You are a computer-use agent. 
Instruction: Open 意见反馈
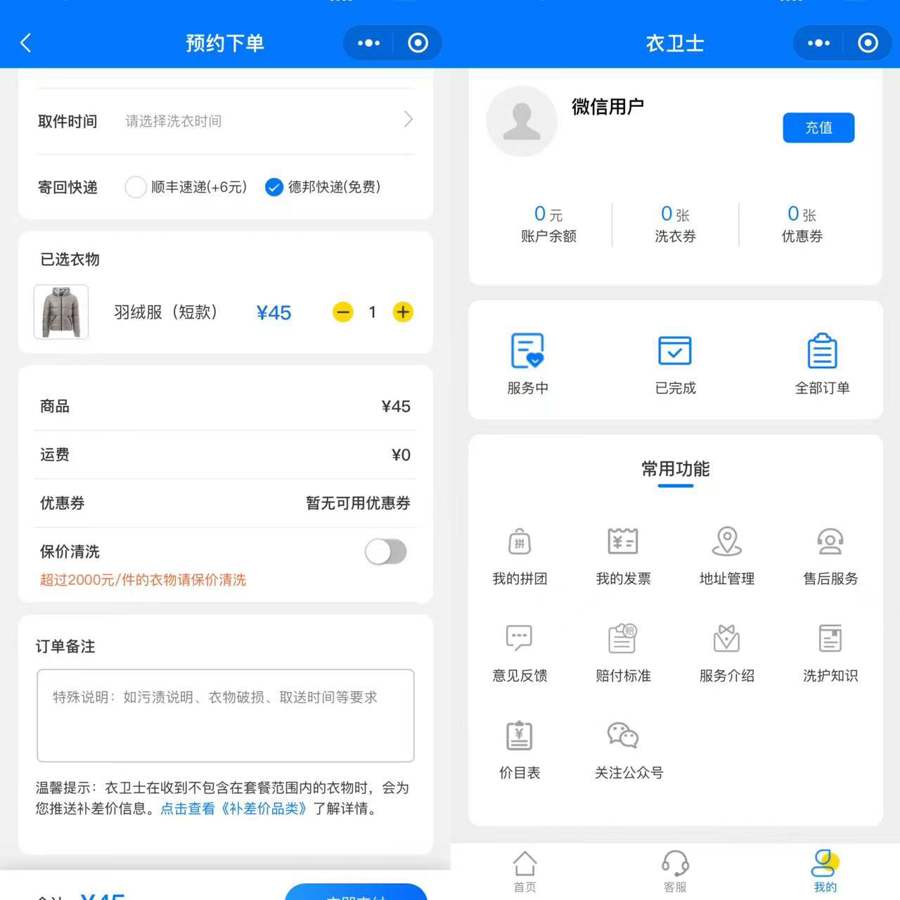pos(519,652)
